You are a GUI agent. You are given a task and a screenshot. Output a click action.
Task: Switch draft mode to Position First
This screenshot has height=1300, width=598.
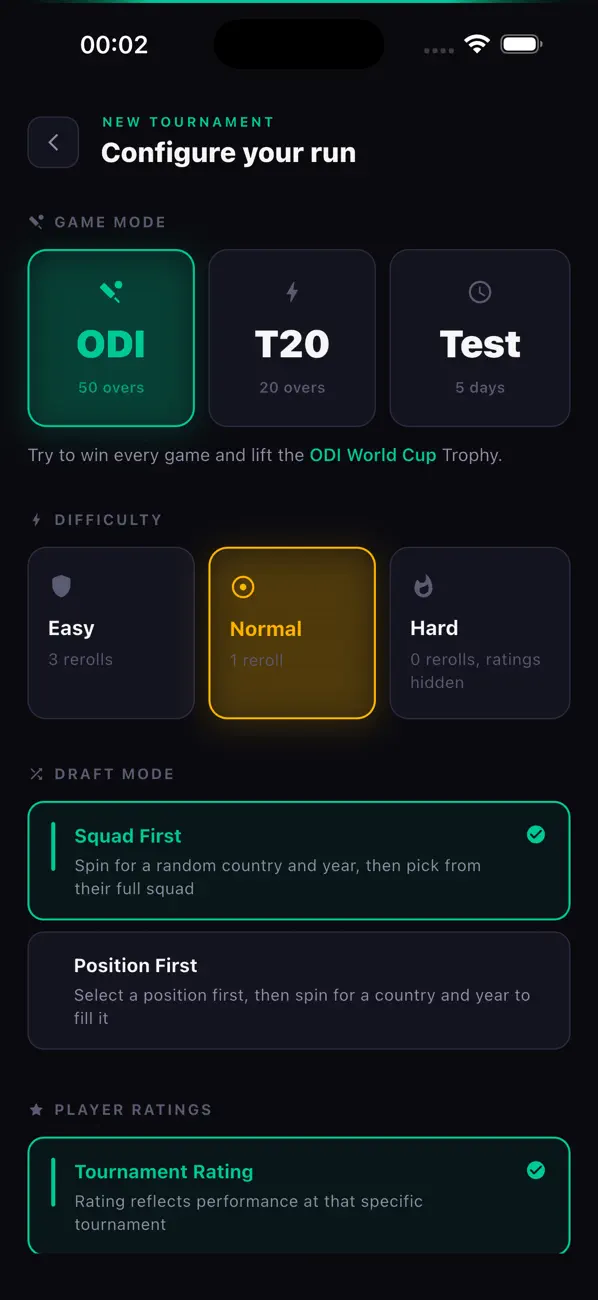[x=299, y=990]
